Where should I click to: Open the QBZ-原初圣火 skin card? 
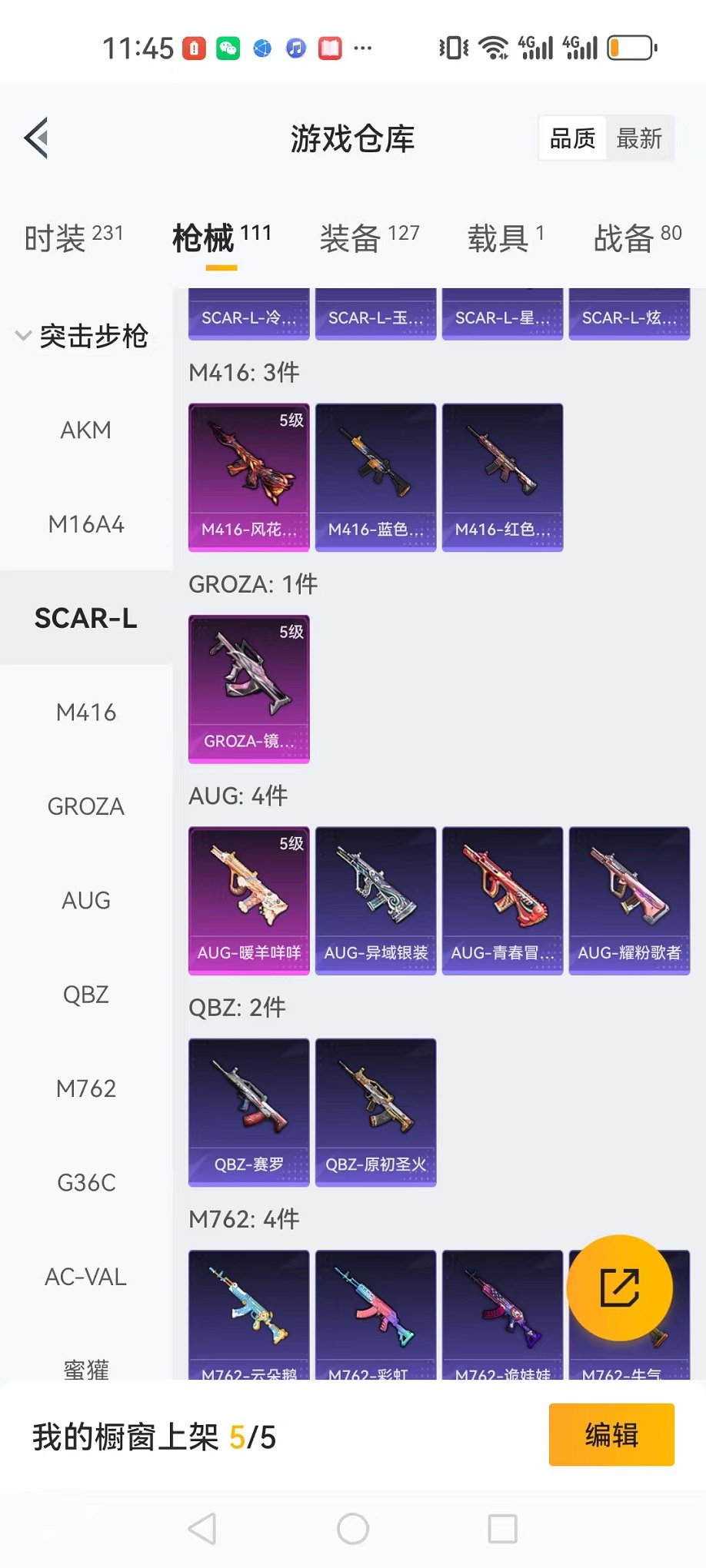[x=375, y=1111]
